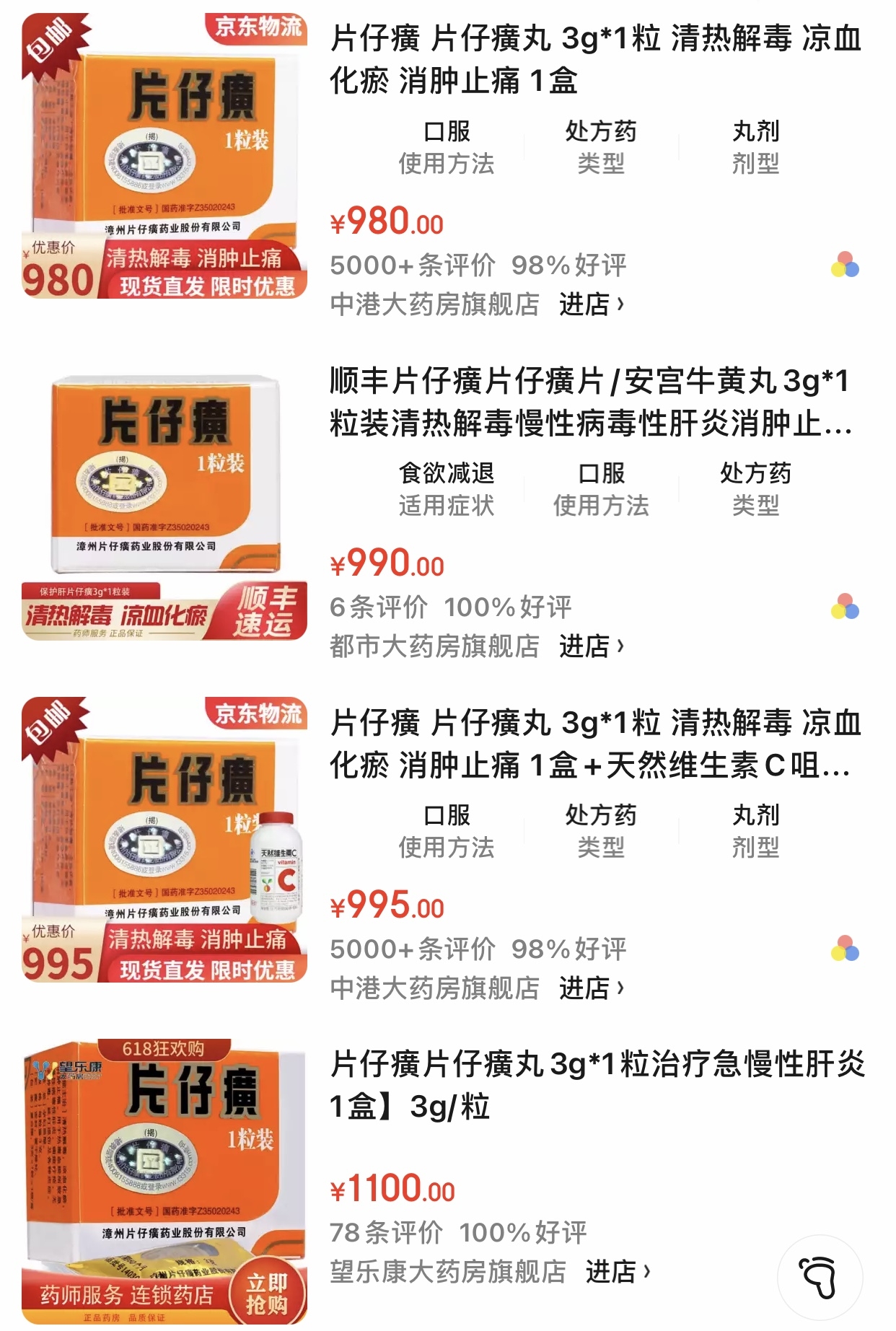Open the ¥1100 片仔癀丸 product listing
896x1331 pixels.
point(164,1181)
